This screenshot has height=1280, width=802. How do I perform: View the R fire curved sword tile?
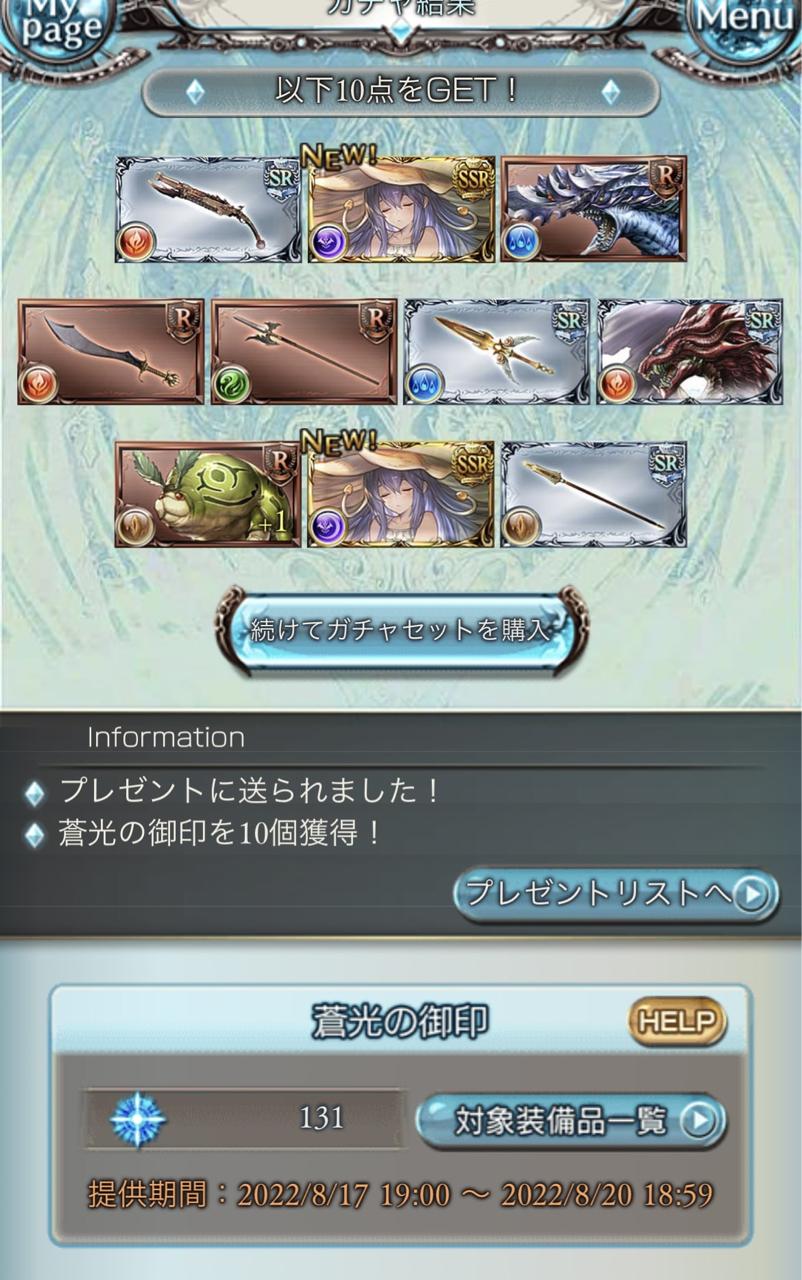[x=111, y=352]
